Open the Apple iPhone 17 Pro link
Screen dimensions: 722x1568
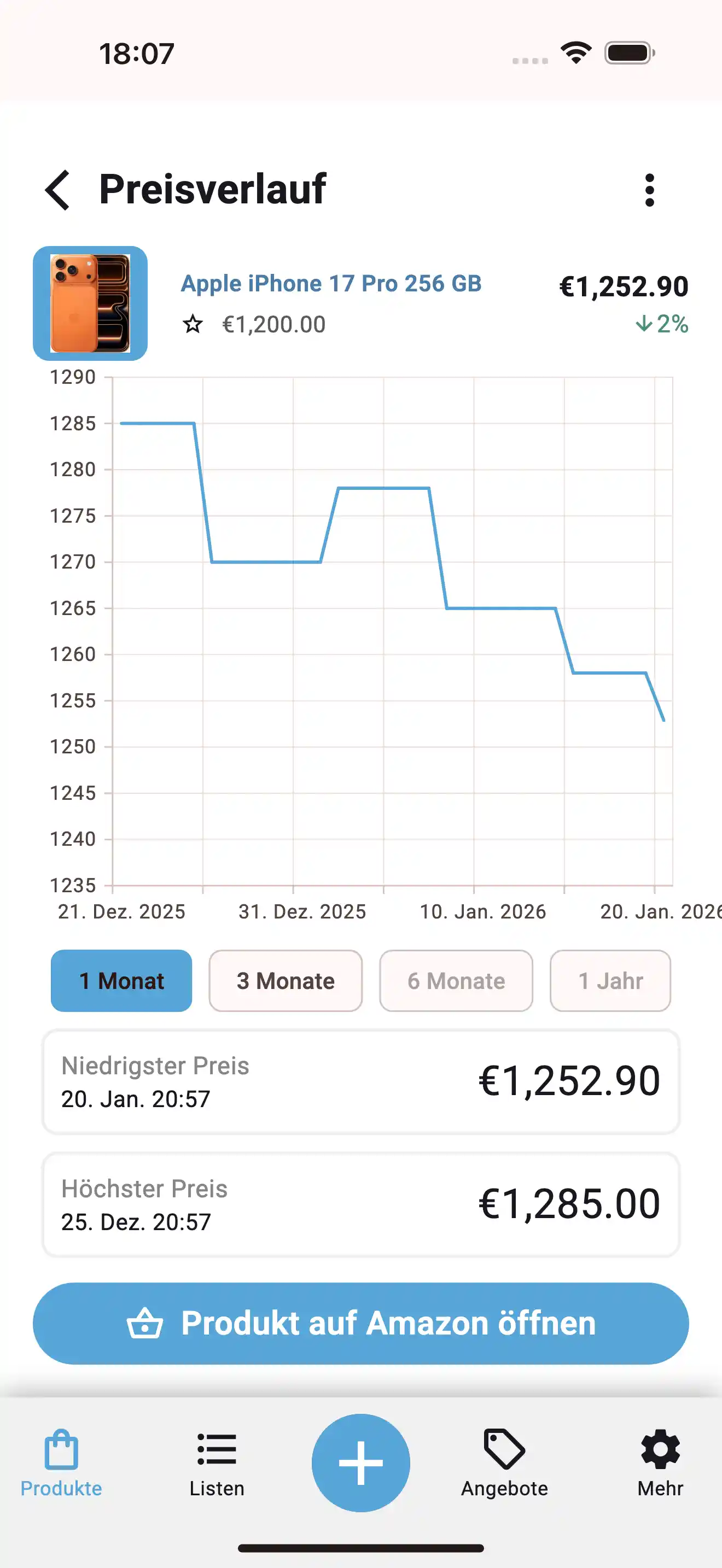pos(331,283)
